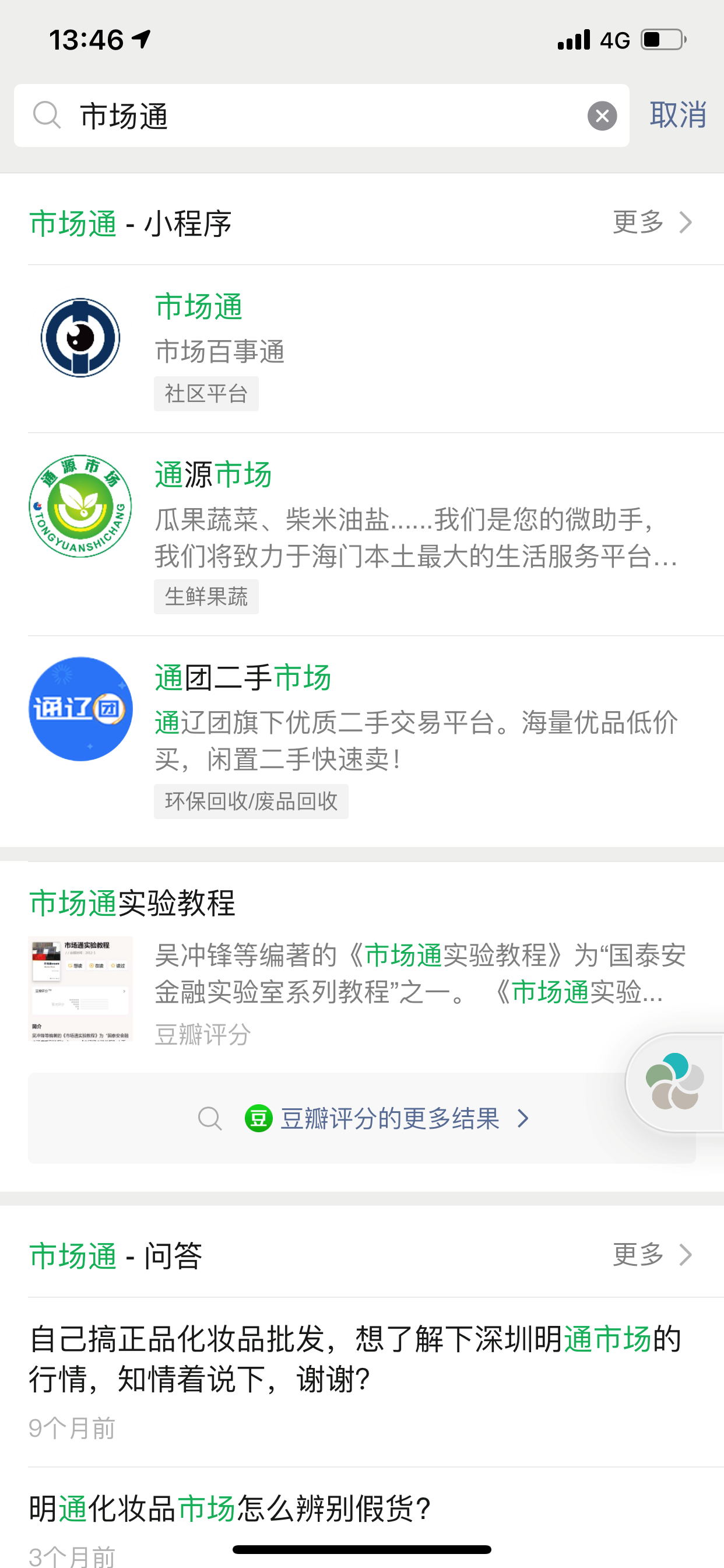724x1568 pixels.
Task: Tap the floating pinwheel assistant button
Action: [x=674, y=1081]
